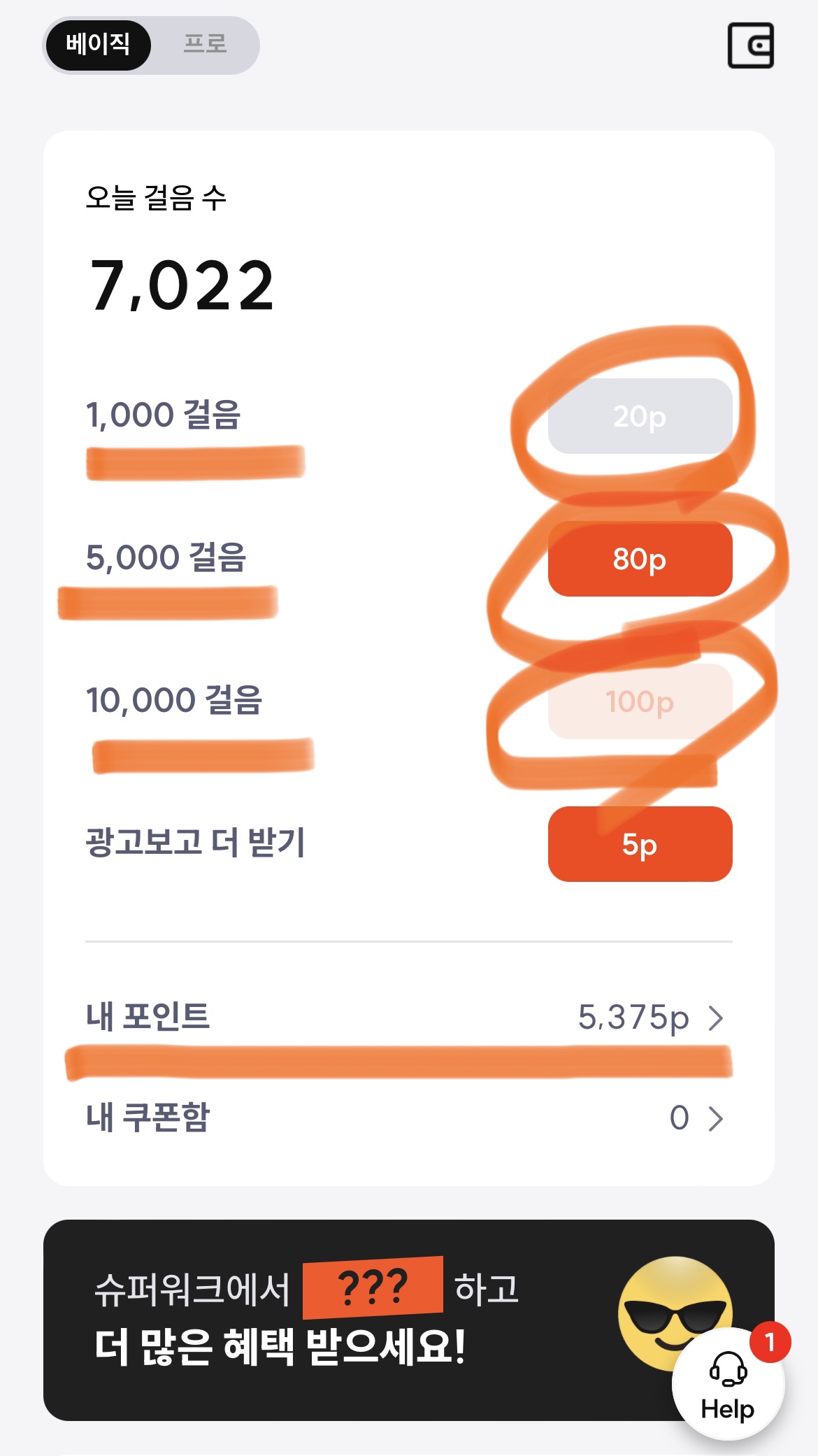Image resolution: width=818 pixels, height=1456 pixels.
Task: Tap the 1,000 걸음 progress highlight
Action: pos(196,462)
